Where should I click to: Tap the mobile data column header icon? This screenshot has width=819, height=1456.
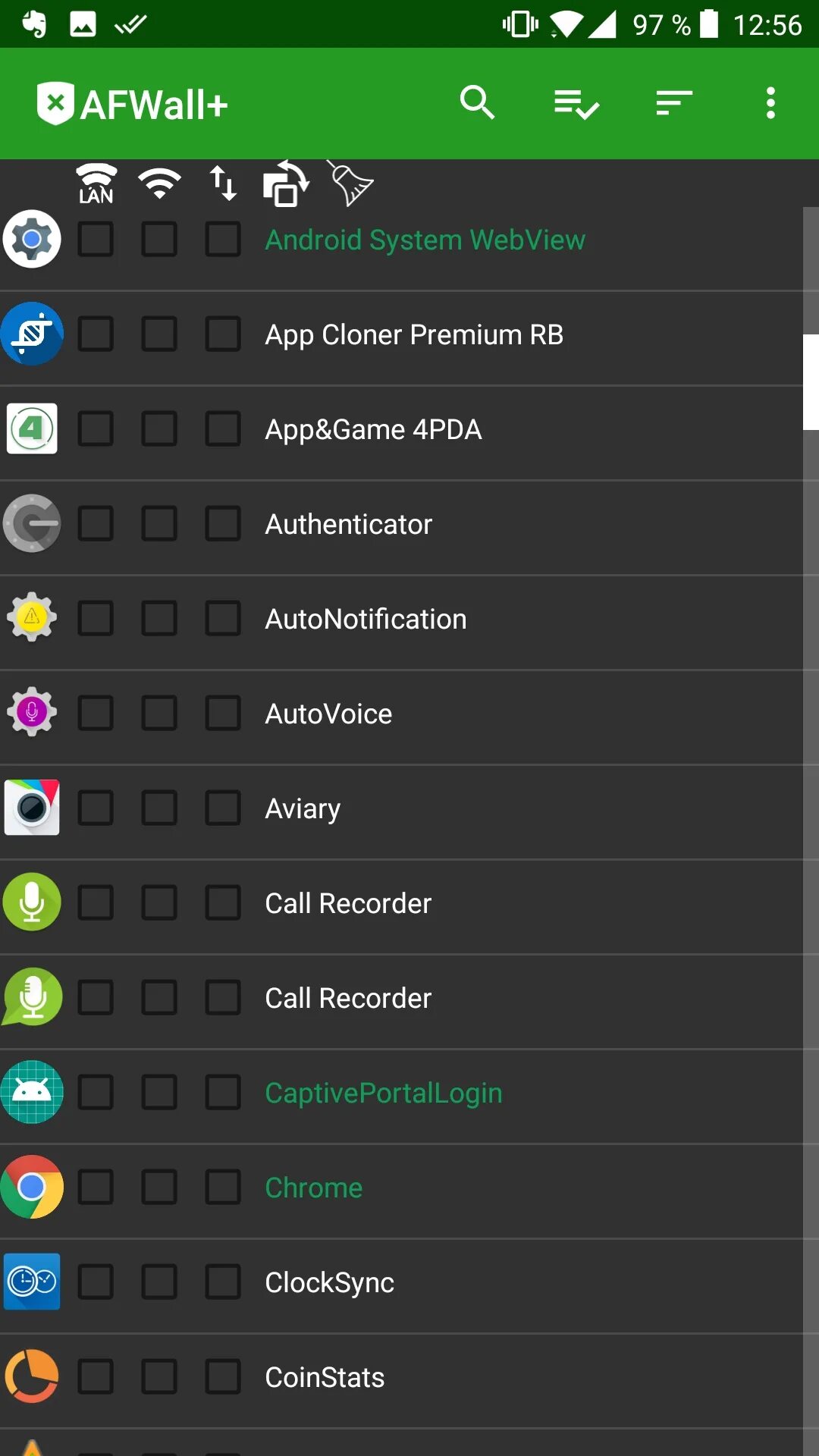click(x=223, y=184)
